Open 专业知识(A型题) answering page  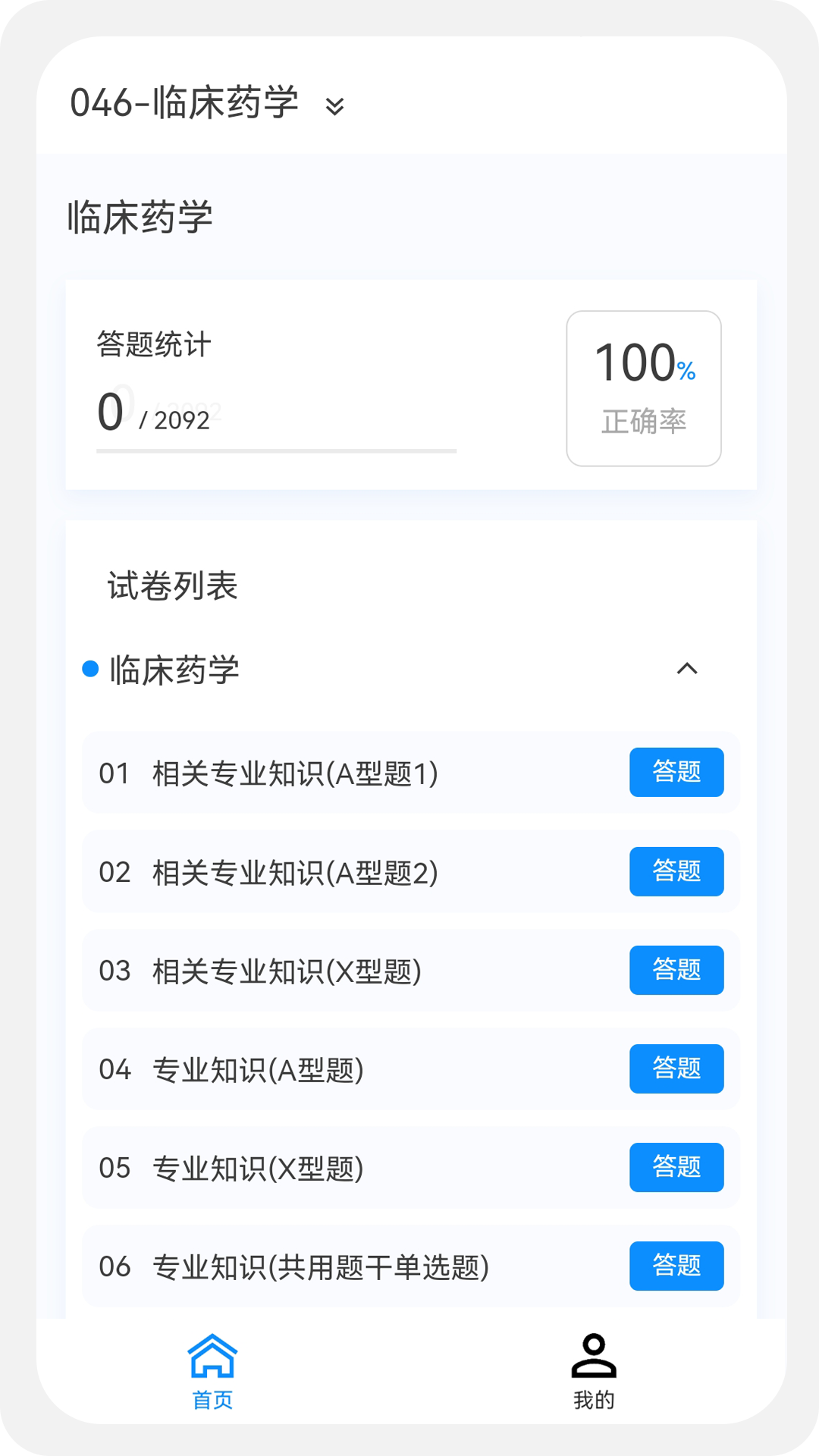pyautogui.click(x=676, y=1069)
